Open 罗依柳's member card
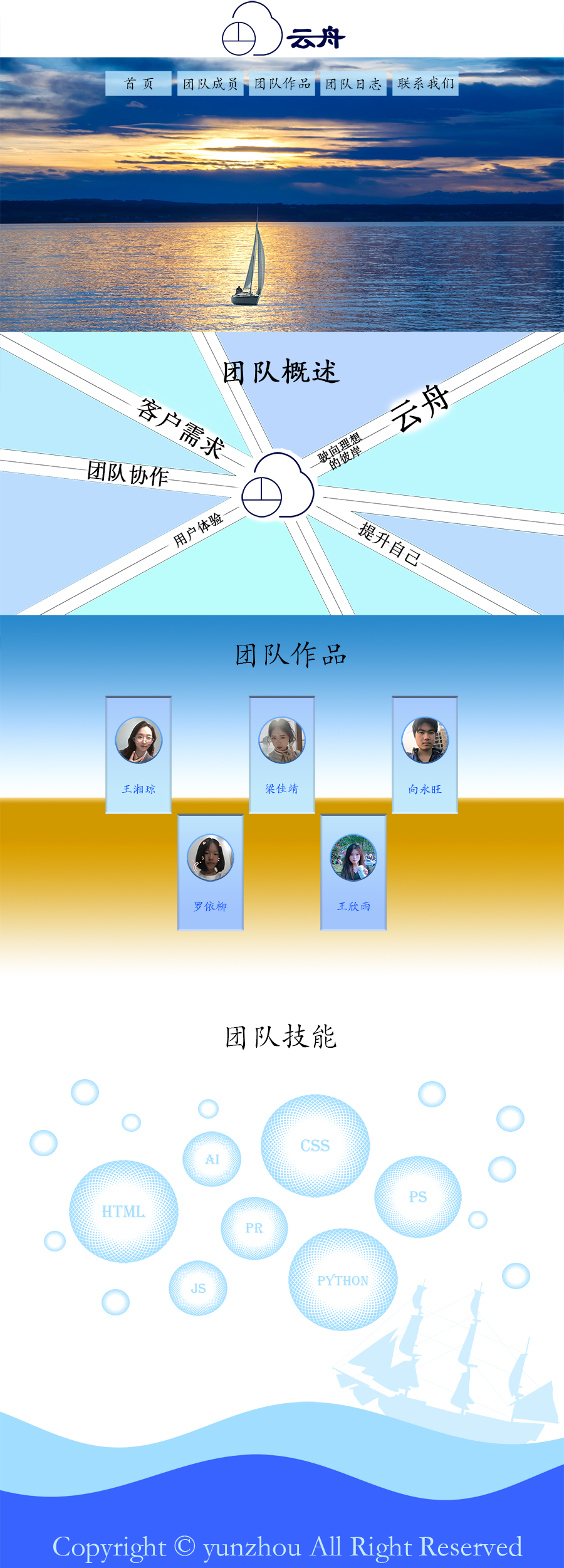564x1568 pixels. 211,872
